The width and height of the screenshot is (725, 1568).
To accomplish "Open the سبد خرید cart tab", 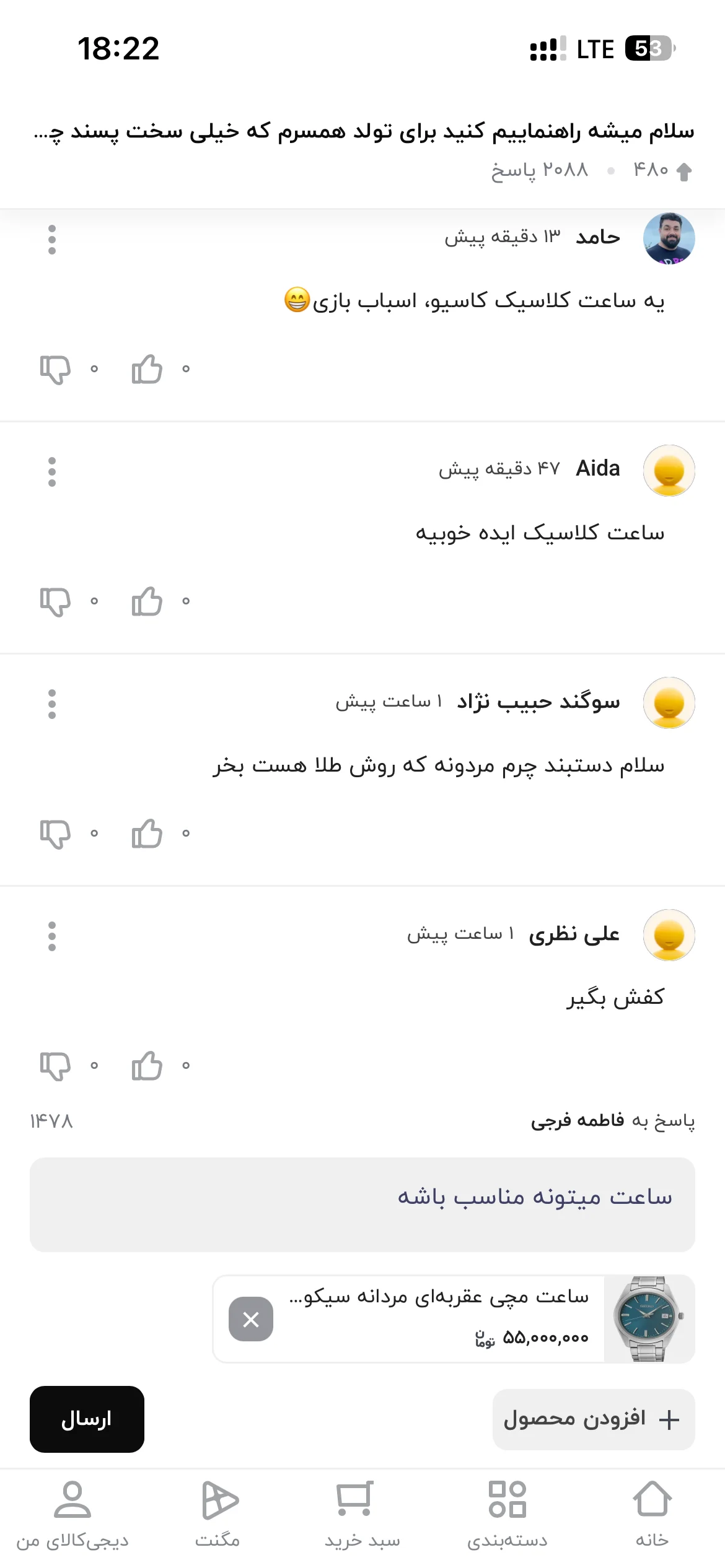I will coord(362,1514).
